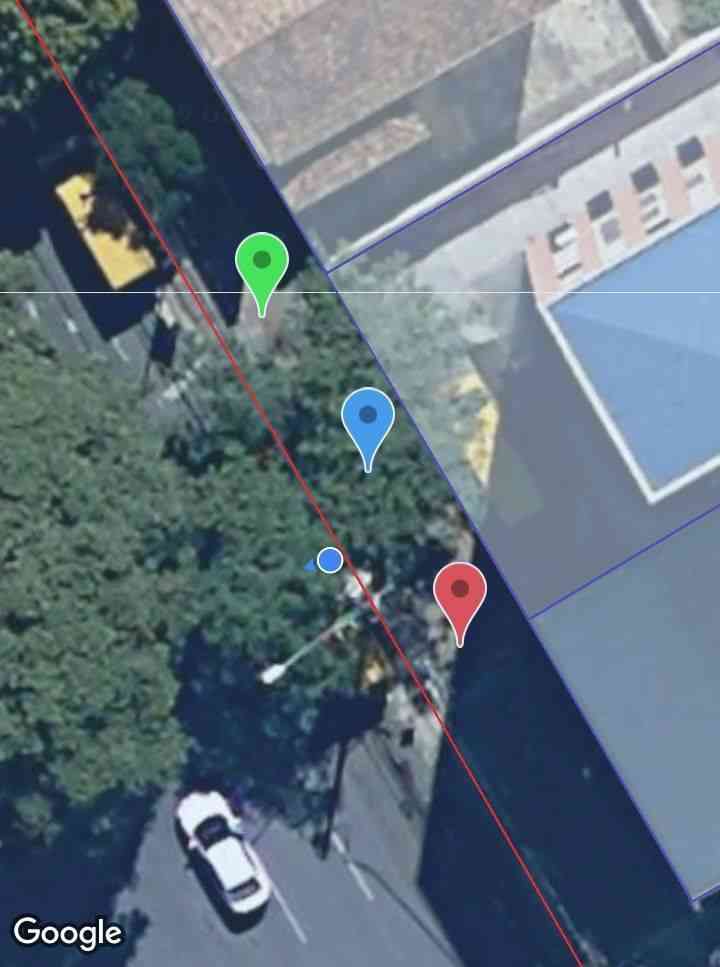This screenshot has height=967, width=720.
Task: Select the blue map pin marker
Action: [368, 419]
